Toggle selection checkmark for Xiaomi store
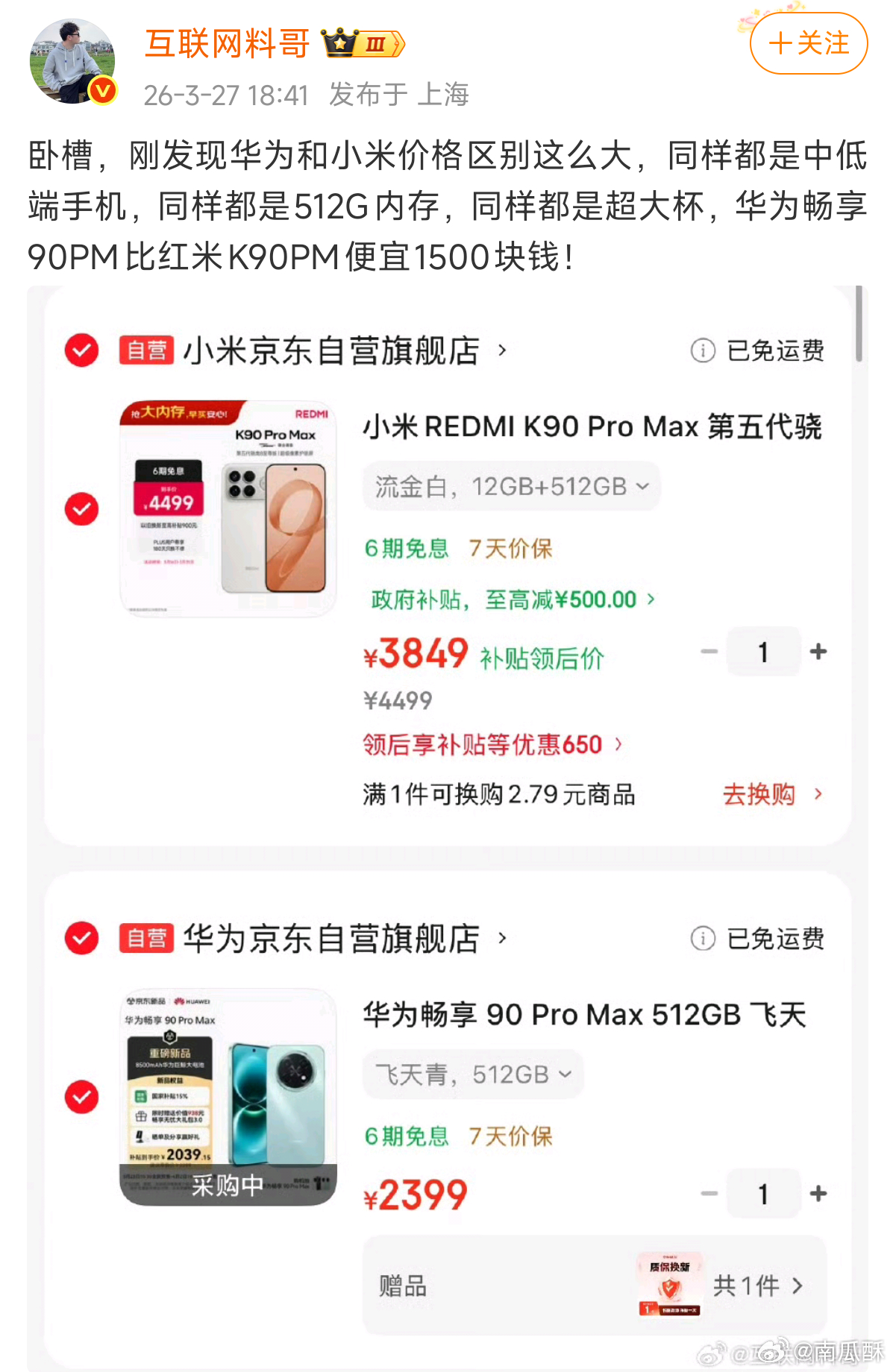 tap(82, 350)
